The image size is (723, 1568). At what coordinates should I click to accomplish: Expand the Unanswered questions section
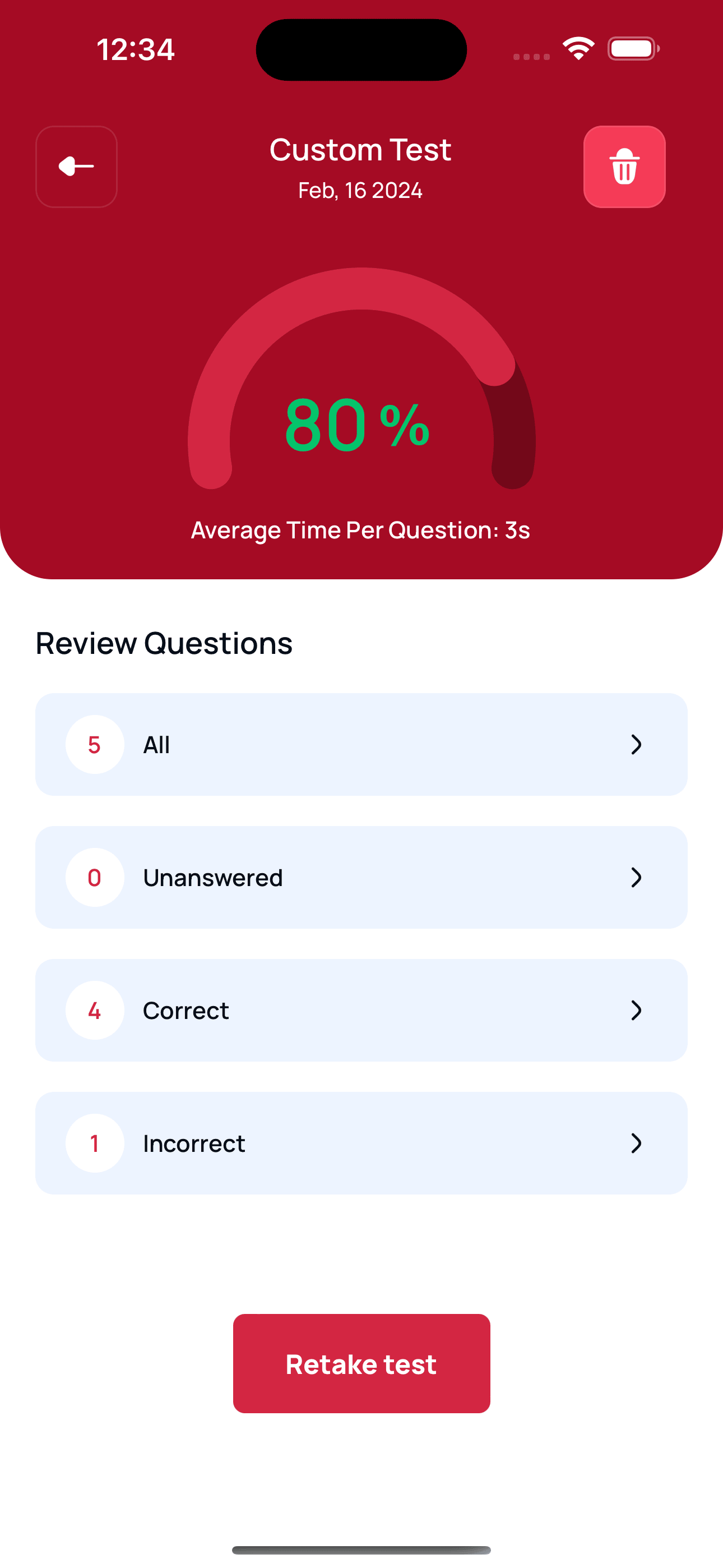637,877
